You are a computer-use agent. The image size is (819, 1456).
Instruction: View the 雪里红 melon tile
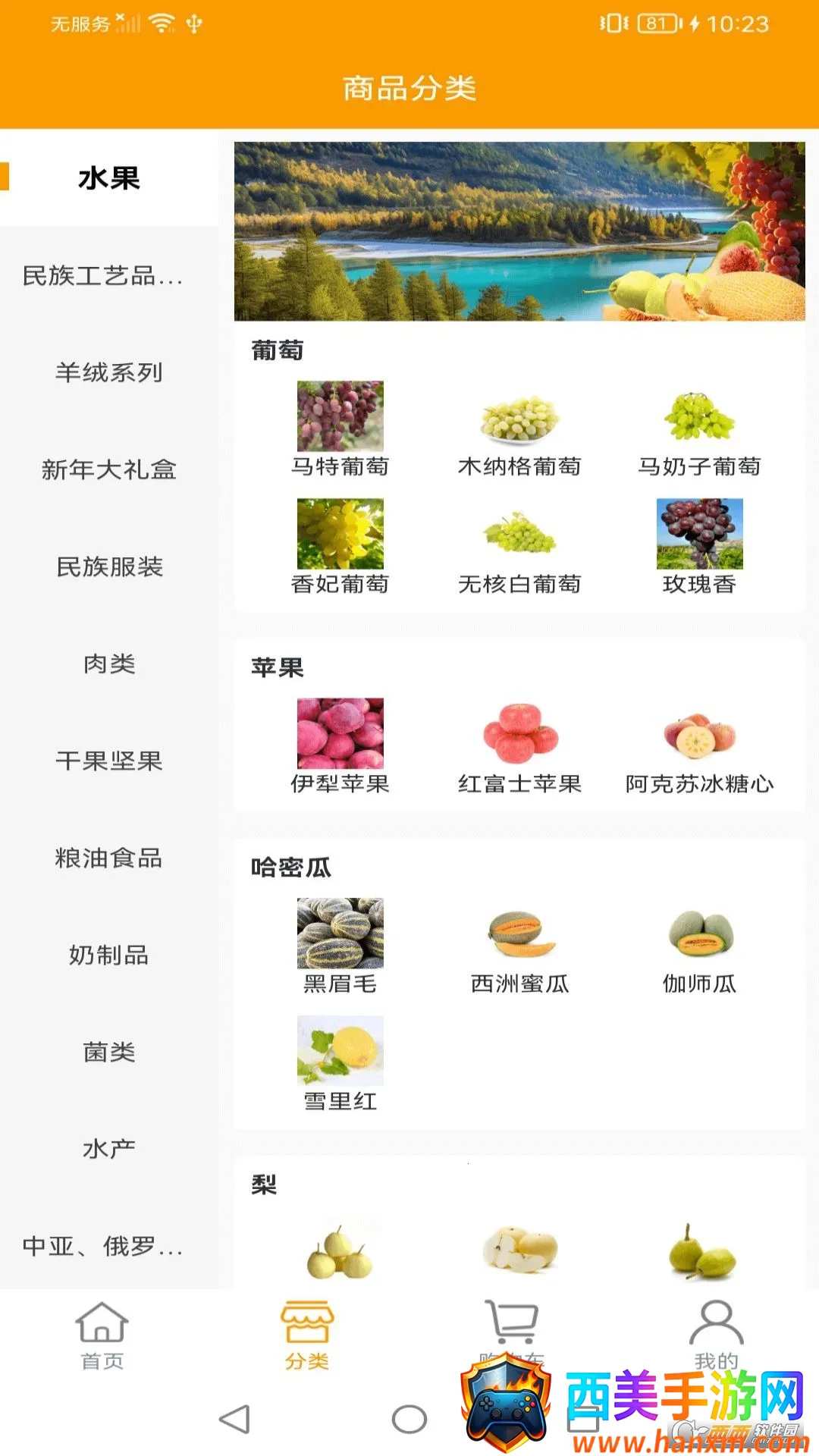(x=340, y=1063)
